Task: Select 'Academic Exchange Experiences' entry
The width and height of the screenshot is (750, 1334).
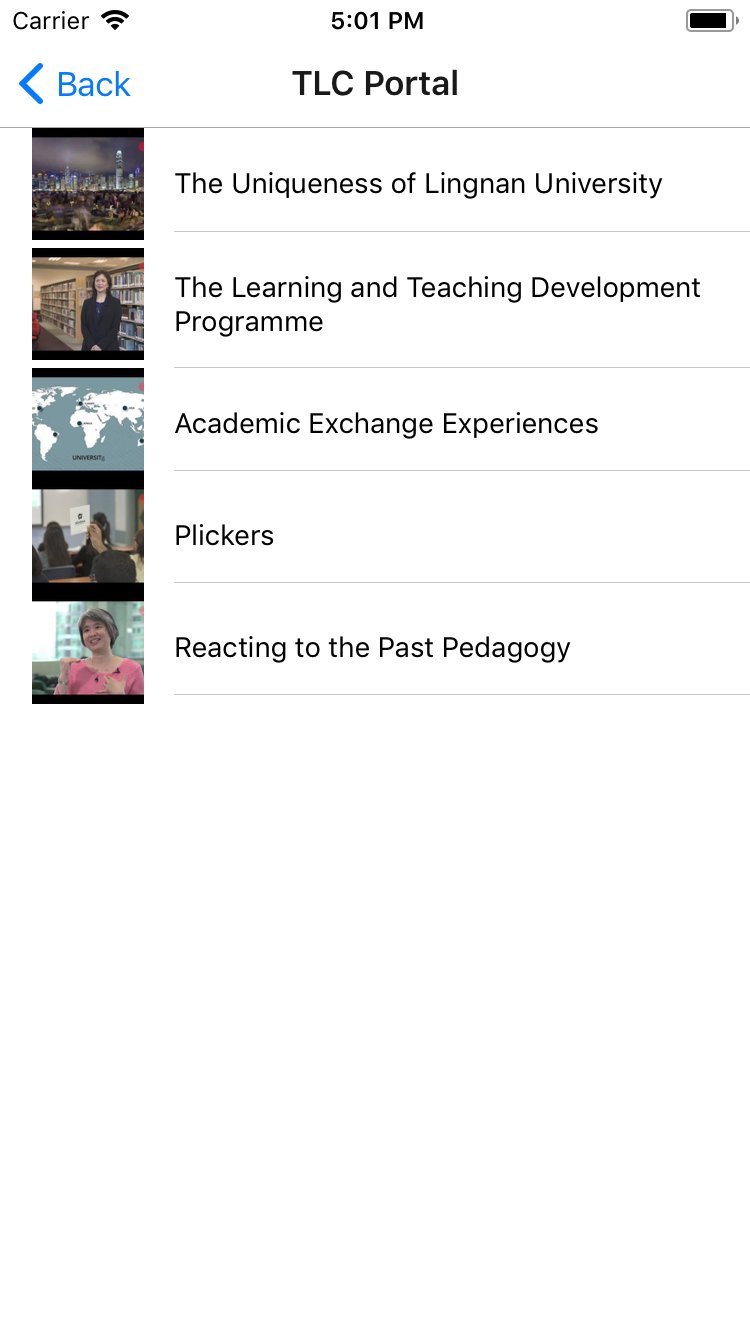Action: pos(386,423)
